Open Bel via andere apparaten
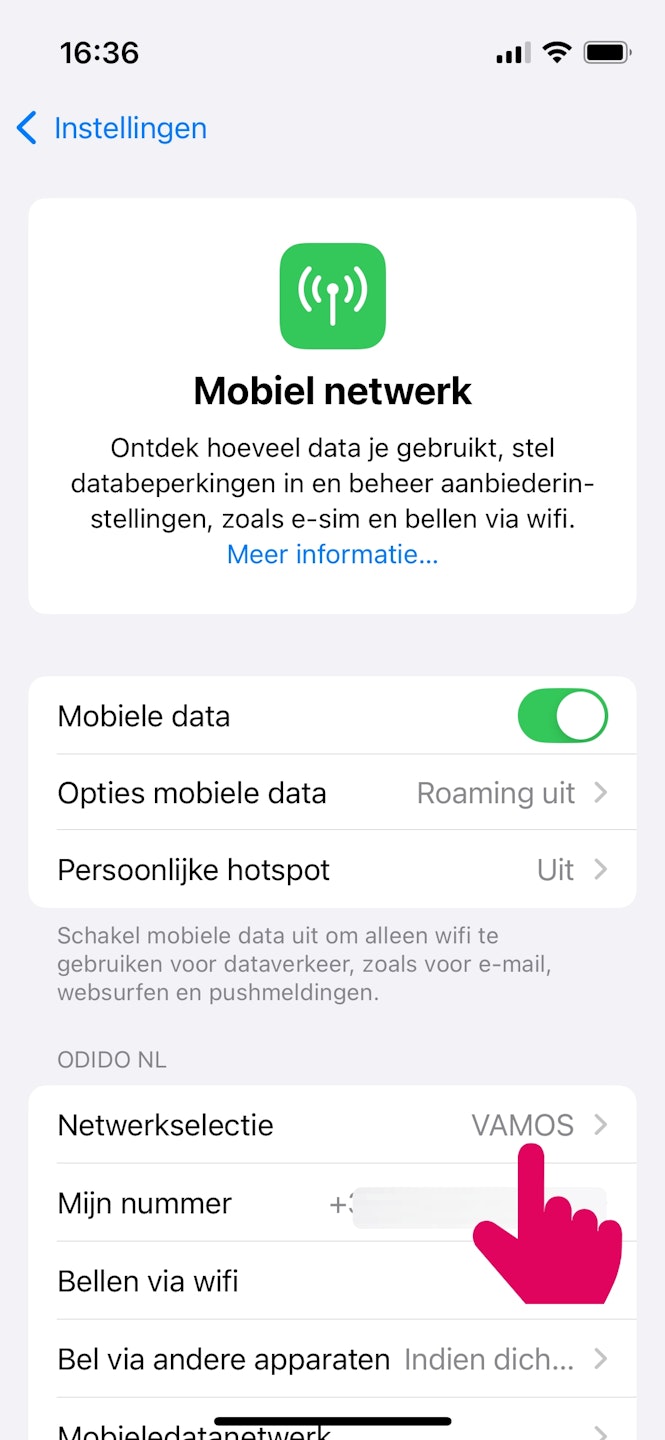The width and height of the screenshot is (665, 1440). (x=332, y=1359)
